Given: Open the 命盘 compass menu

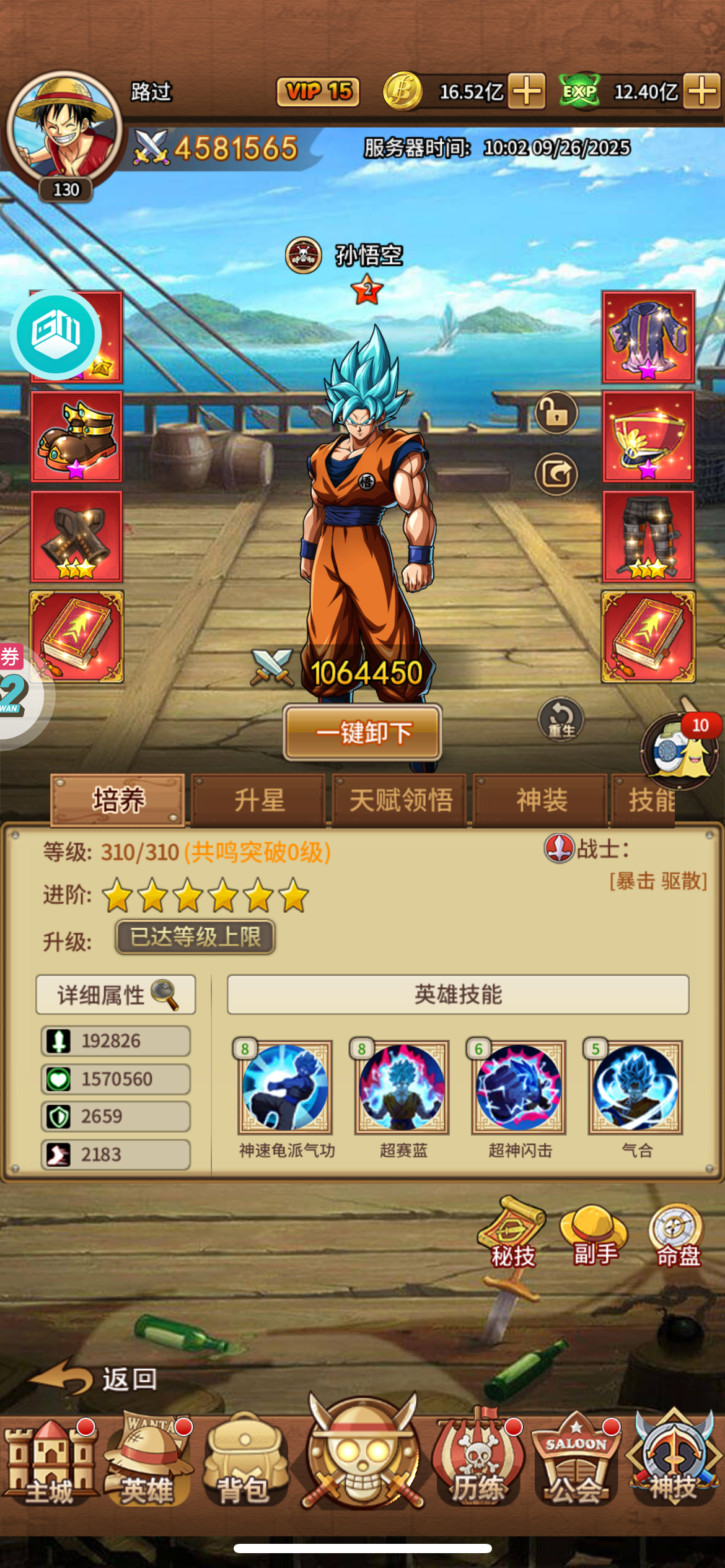Looking at the screenshot, I should point(677,1234).
